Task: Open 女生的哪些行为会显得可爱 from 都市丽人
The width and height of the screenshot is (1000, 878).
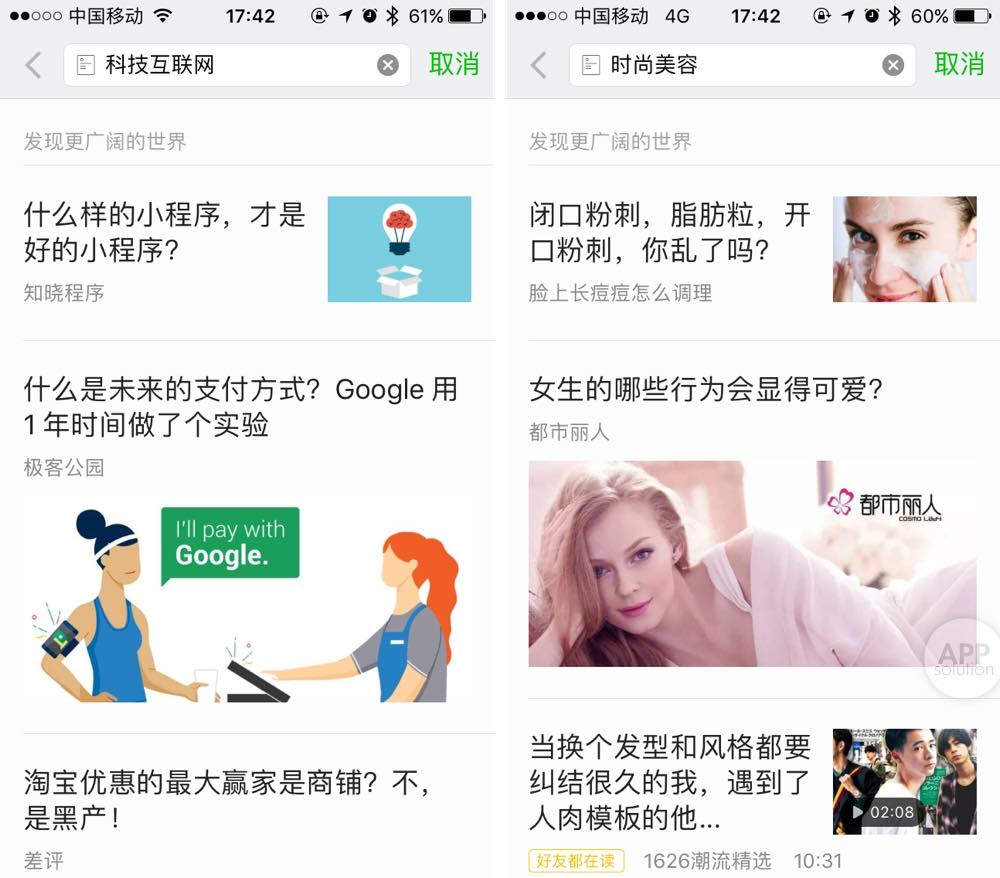Action: tap(706, 389)
